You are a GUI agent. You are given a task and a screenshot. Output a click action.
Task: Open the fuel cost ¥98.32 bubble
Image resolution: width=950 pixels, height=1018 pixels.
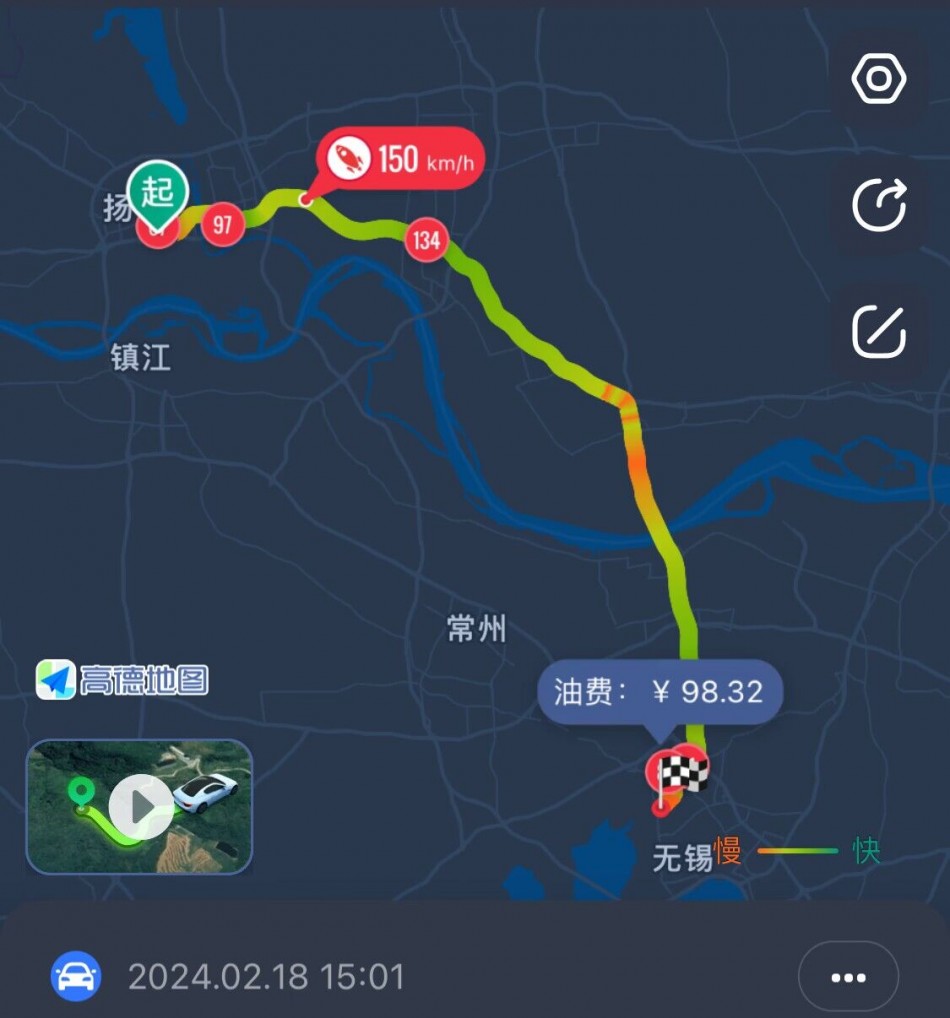(x=659, y=692)
